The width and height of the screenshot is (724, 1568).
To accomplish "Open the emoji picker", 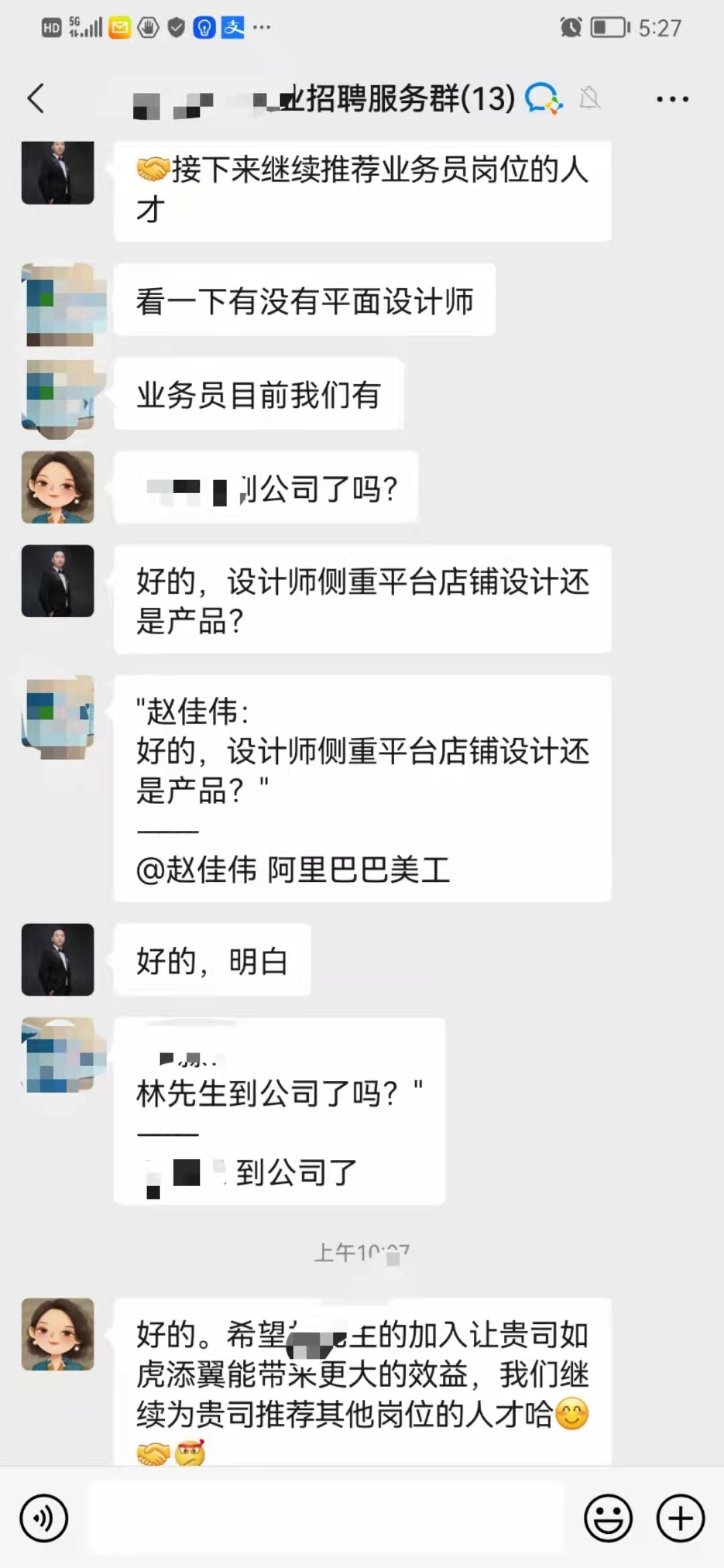I will click(x=608, y=1518).
